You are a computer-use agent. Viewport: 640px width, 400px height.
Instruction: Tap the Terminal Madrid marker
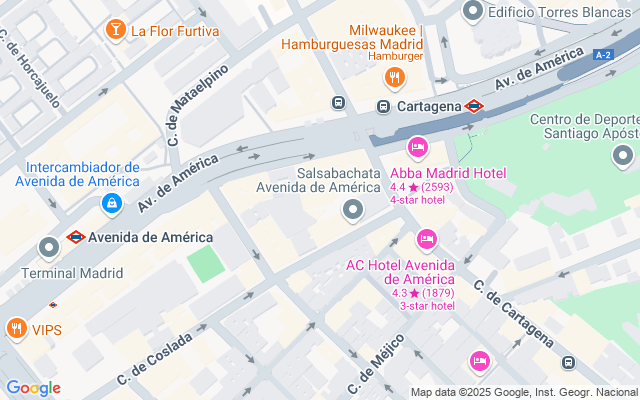[49, 246]
